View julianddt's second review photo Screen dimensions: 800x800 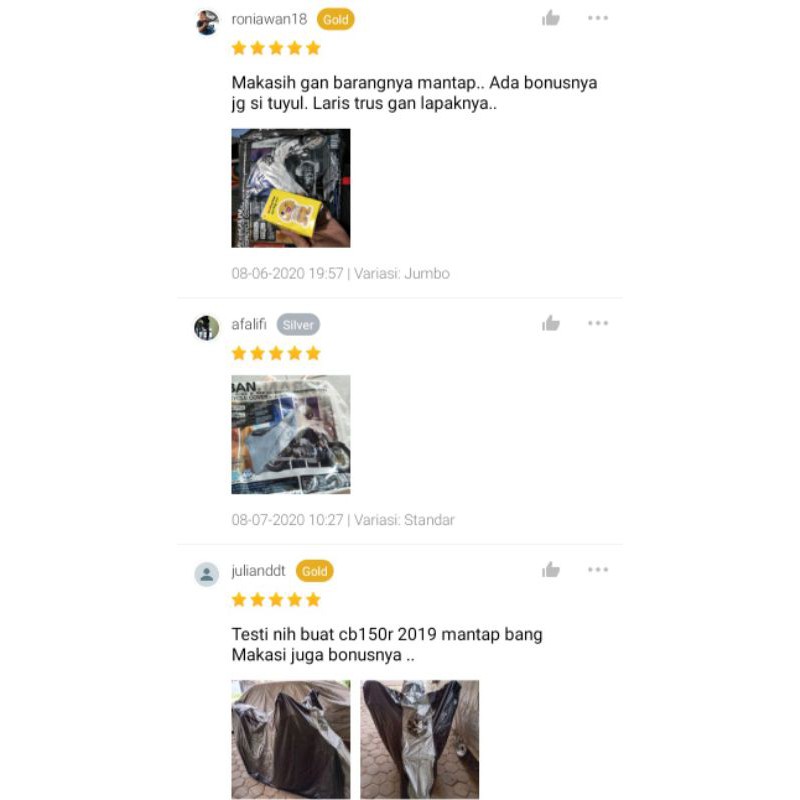pos(420,739)
